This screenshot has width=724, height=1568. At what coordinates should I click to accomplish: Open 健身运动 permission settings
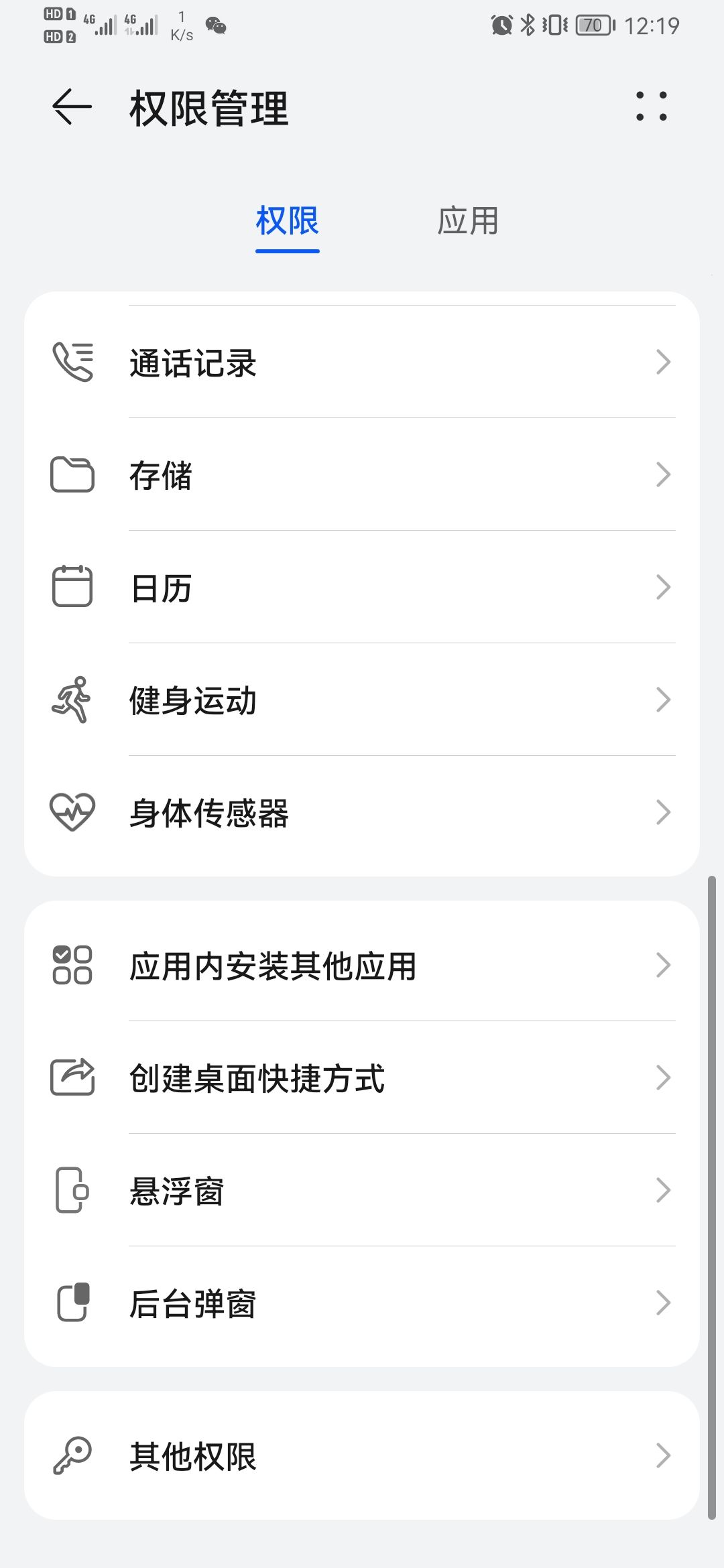[x=362, y=700]
